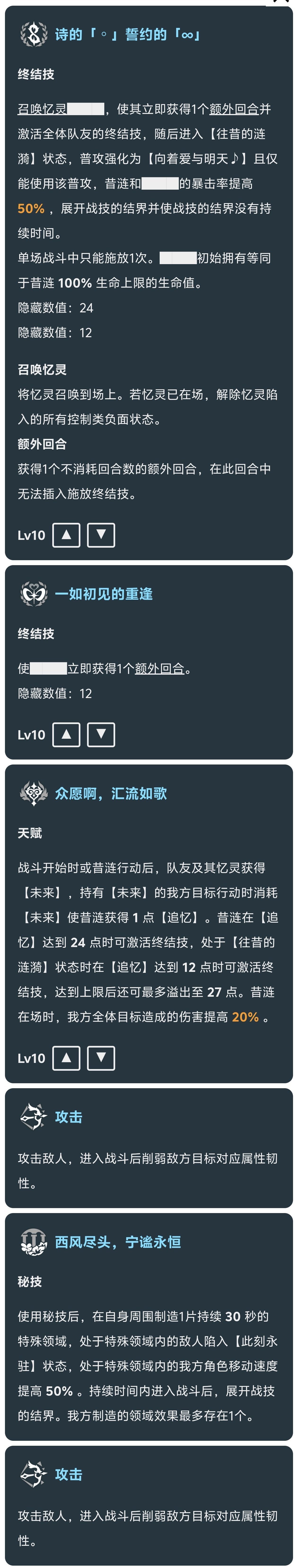Decrease level of 诗的「。」誓约的「∞」 skill
Image resolution: width=298 pixels, height=1568 pixels.
(x=101, y=535)
